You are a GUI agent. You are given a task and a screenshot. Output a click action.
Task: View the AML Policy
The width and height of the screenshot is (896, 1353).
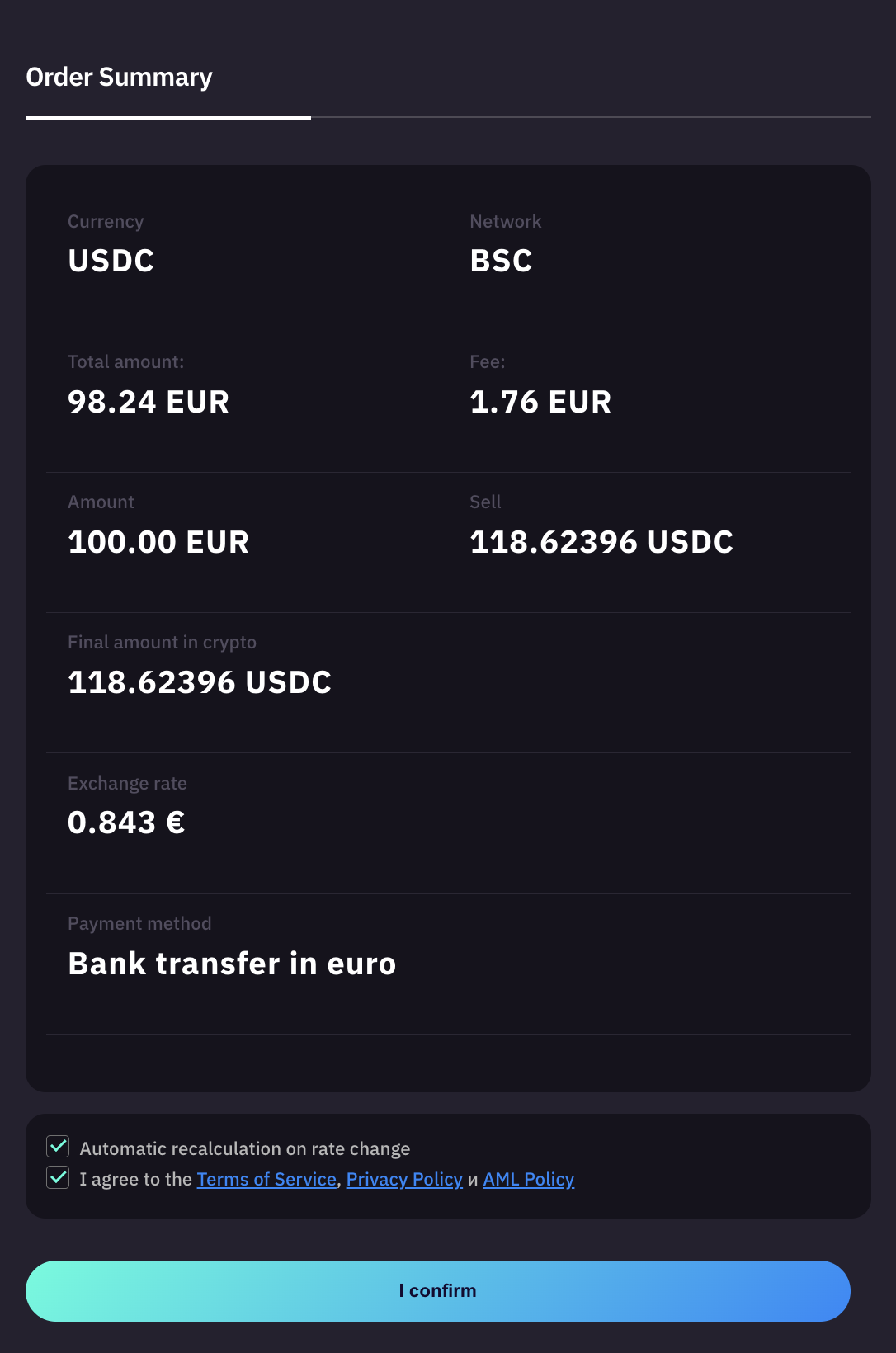(x=528, y=1180)
